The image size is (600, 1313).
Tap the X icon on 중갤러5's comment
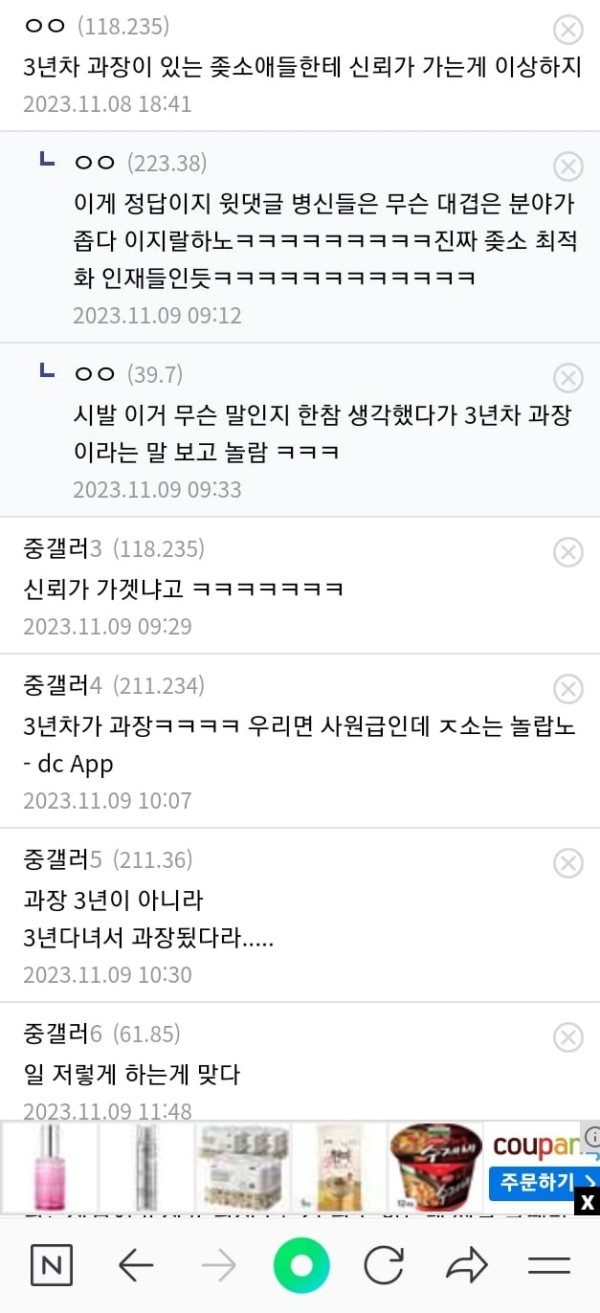(x=568, y=863)
